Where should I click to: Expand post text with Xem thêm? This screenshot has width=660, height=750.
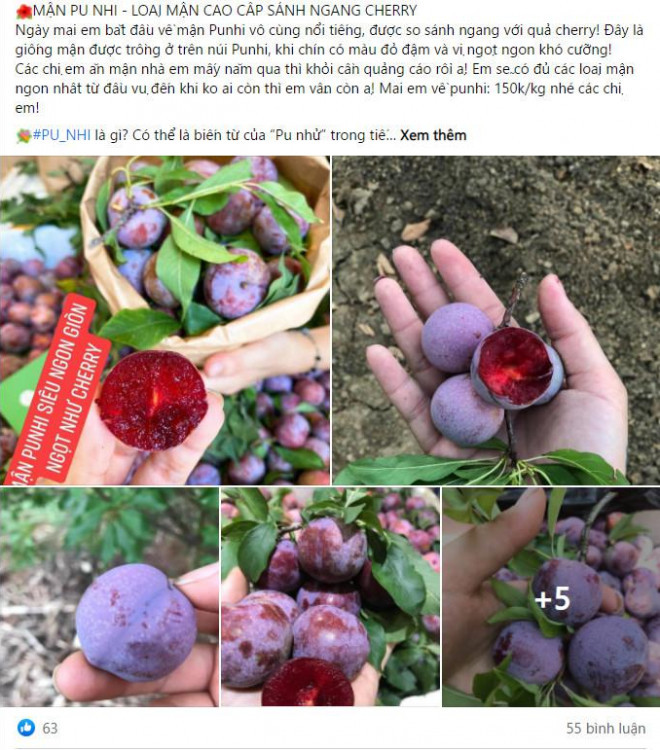[x=433, y=135]
